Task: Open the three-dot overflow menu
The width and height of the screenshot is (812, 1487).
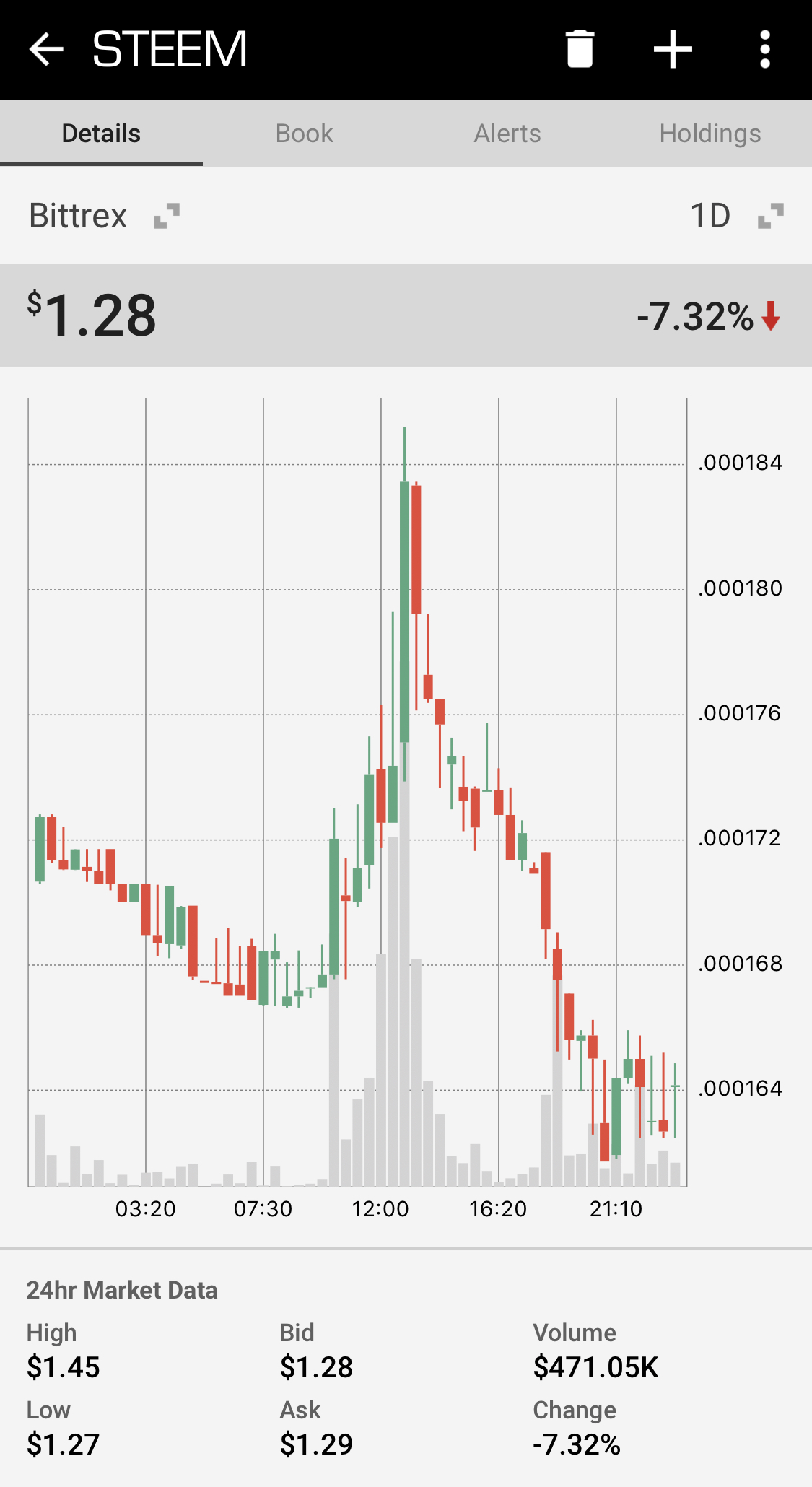Action: point(765,49)
